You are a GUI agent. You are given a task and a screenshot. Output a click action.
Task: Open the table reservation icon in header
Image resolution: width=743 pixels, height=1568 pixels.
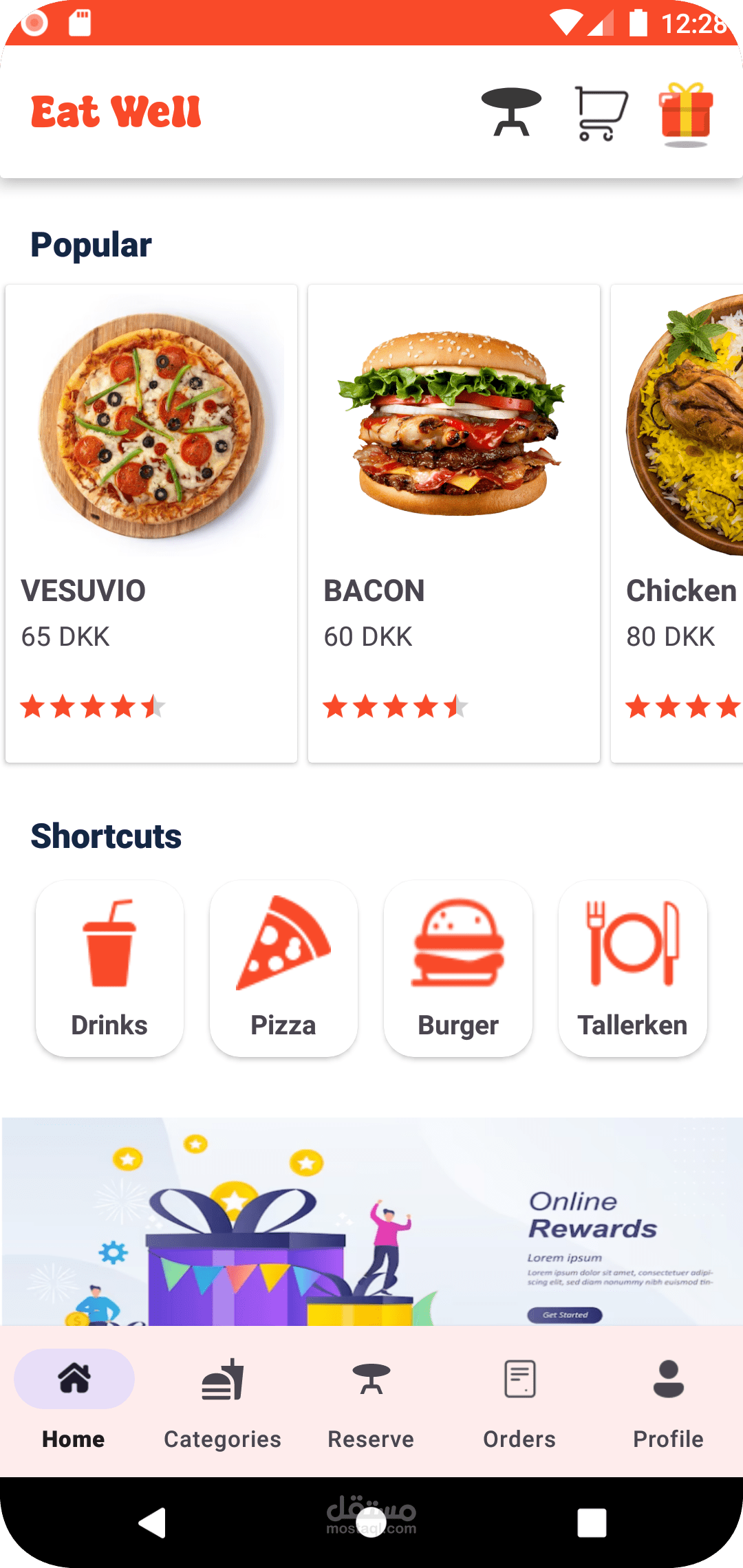pos(511,111)
